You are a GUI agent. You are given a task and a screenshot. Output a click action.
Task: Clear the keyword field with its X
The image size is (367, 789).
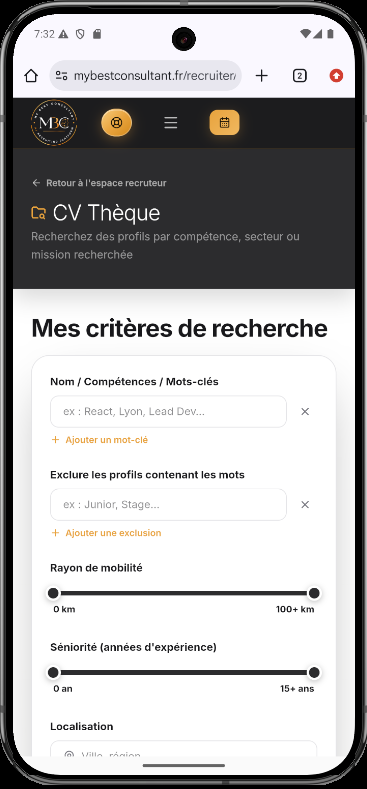coord(305,412)
